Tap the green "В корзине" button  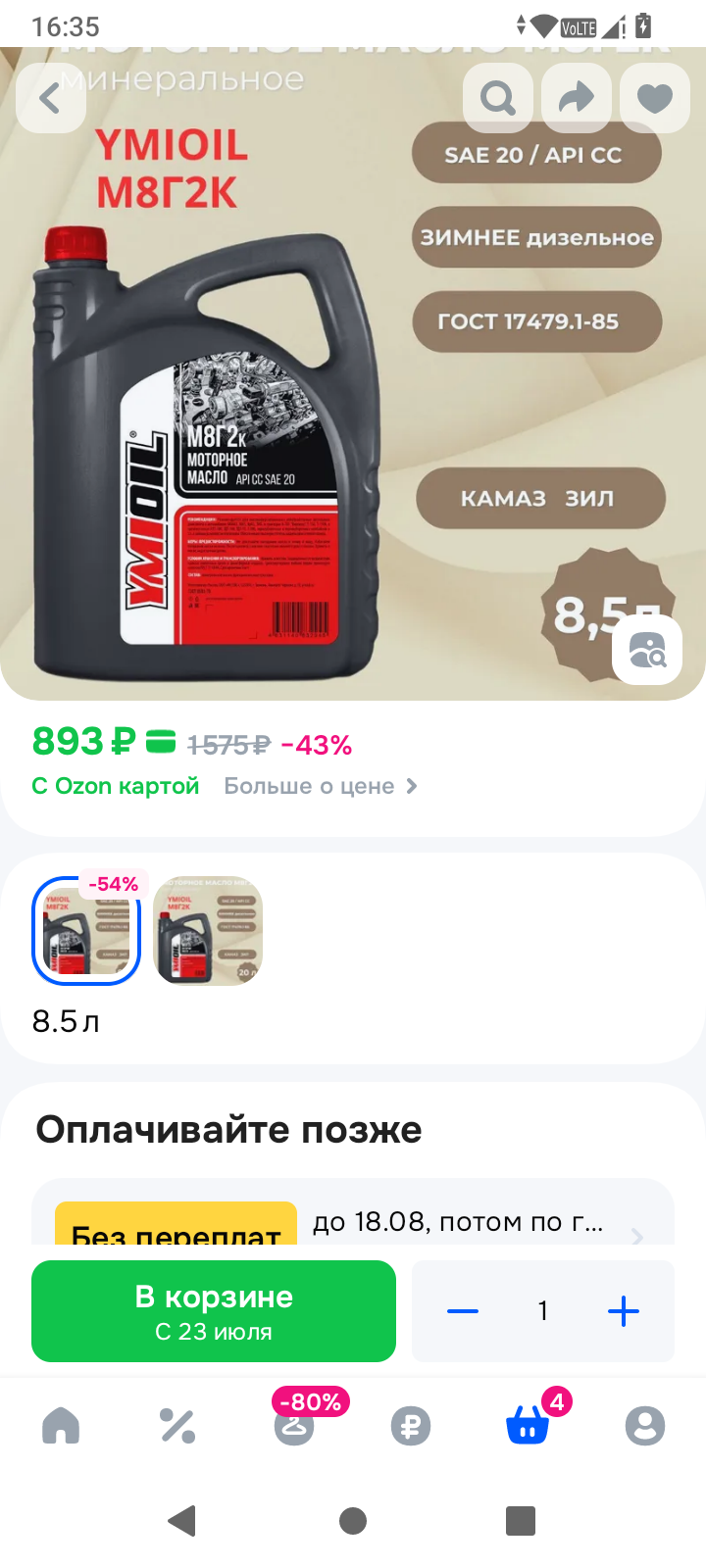[x=214, y=1311]
